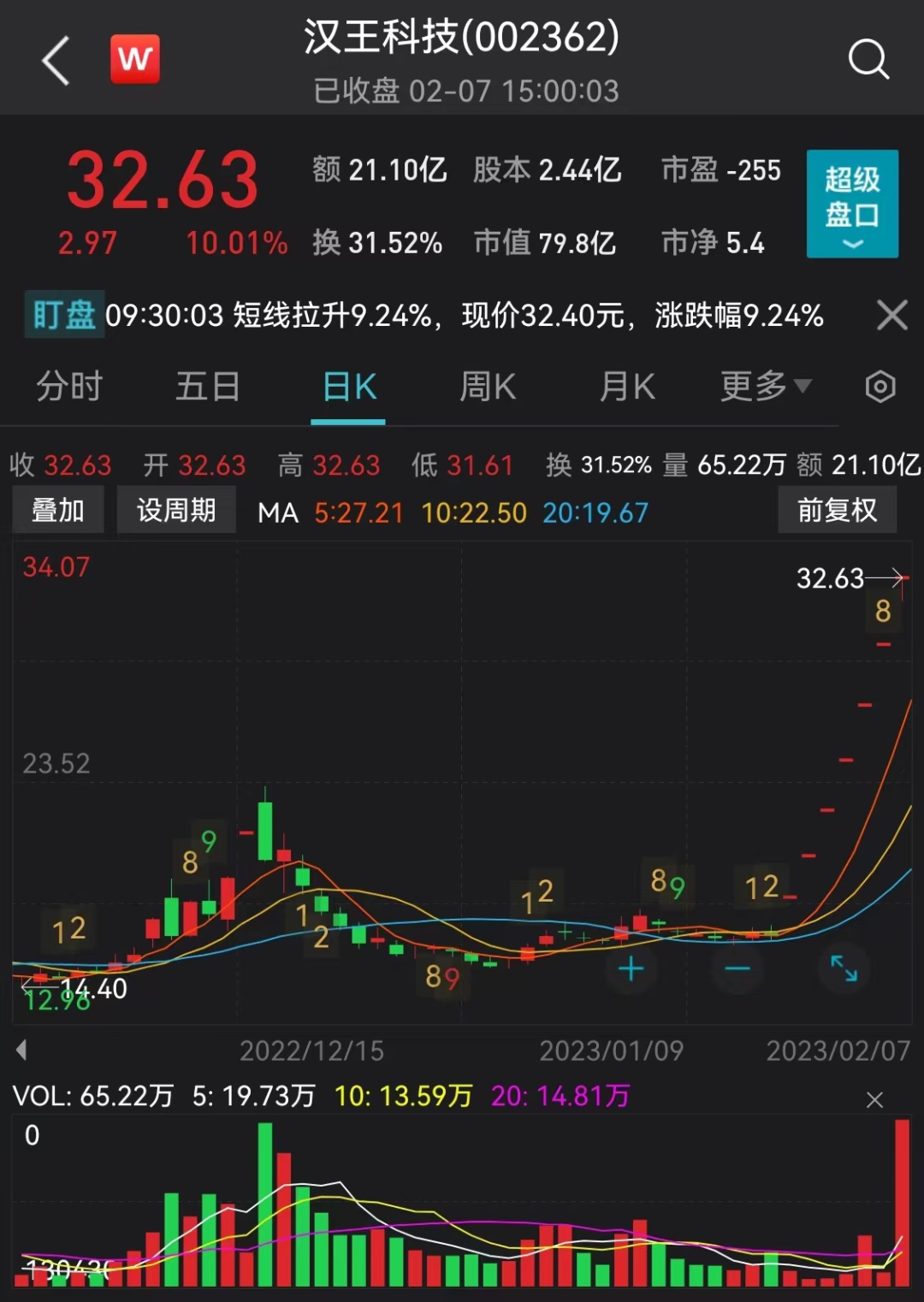The image size is (924, 1302).
Task: Go back using the top-left arrow
Action: coord(56,61)
